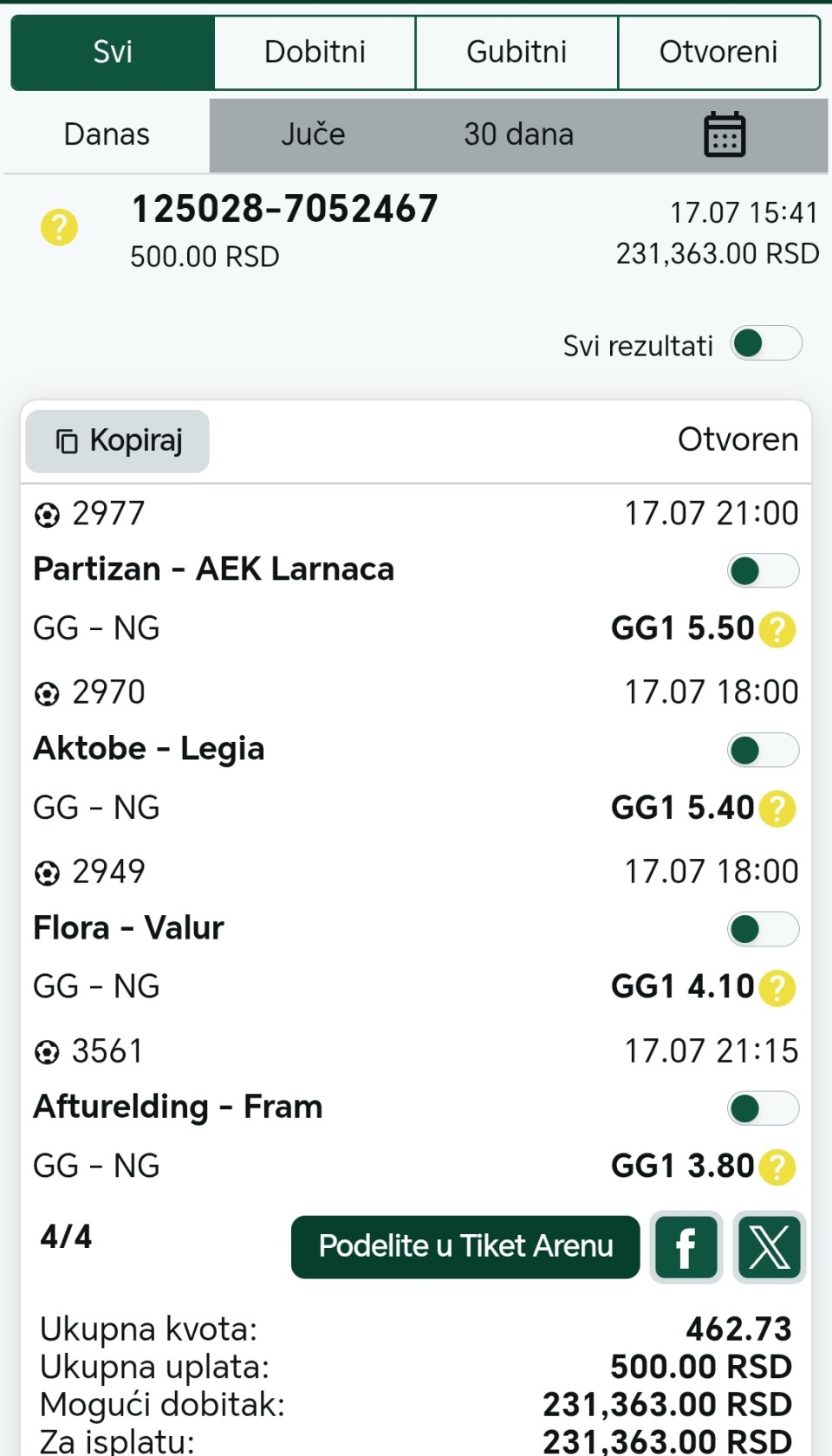Viewport: 832px width, 1456px height.
Task: Select the Svi tab
Action: click(113, 52)
